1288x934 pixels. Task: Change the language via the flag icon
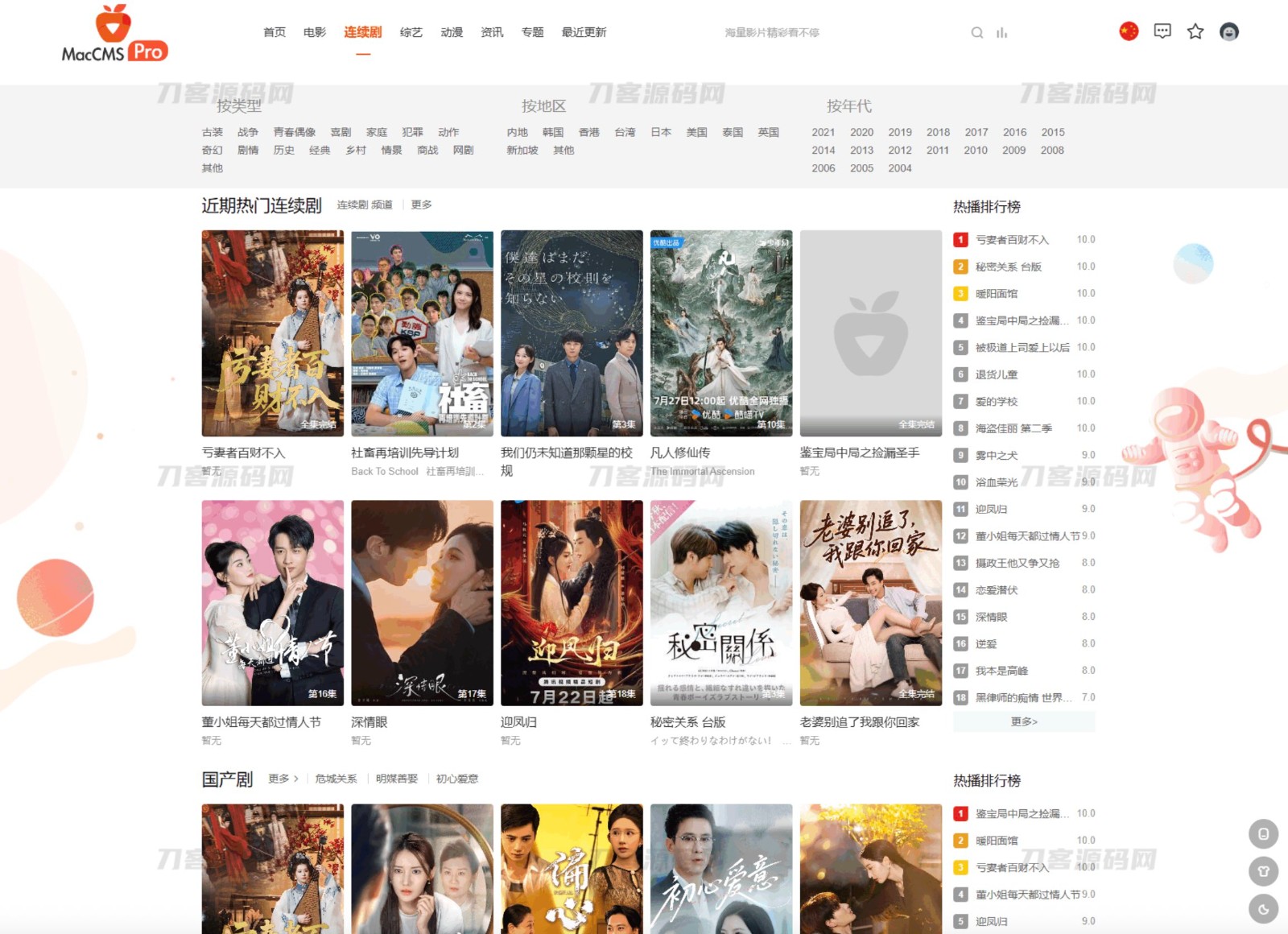point(1129,31)
